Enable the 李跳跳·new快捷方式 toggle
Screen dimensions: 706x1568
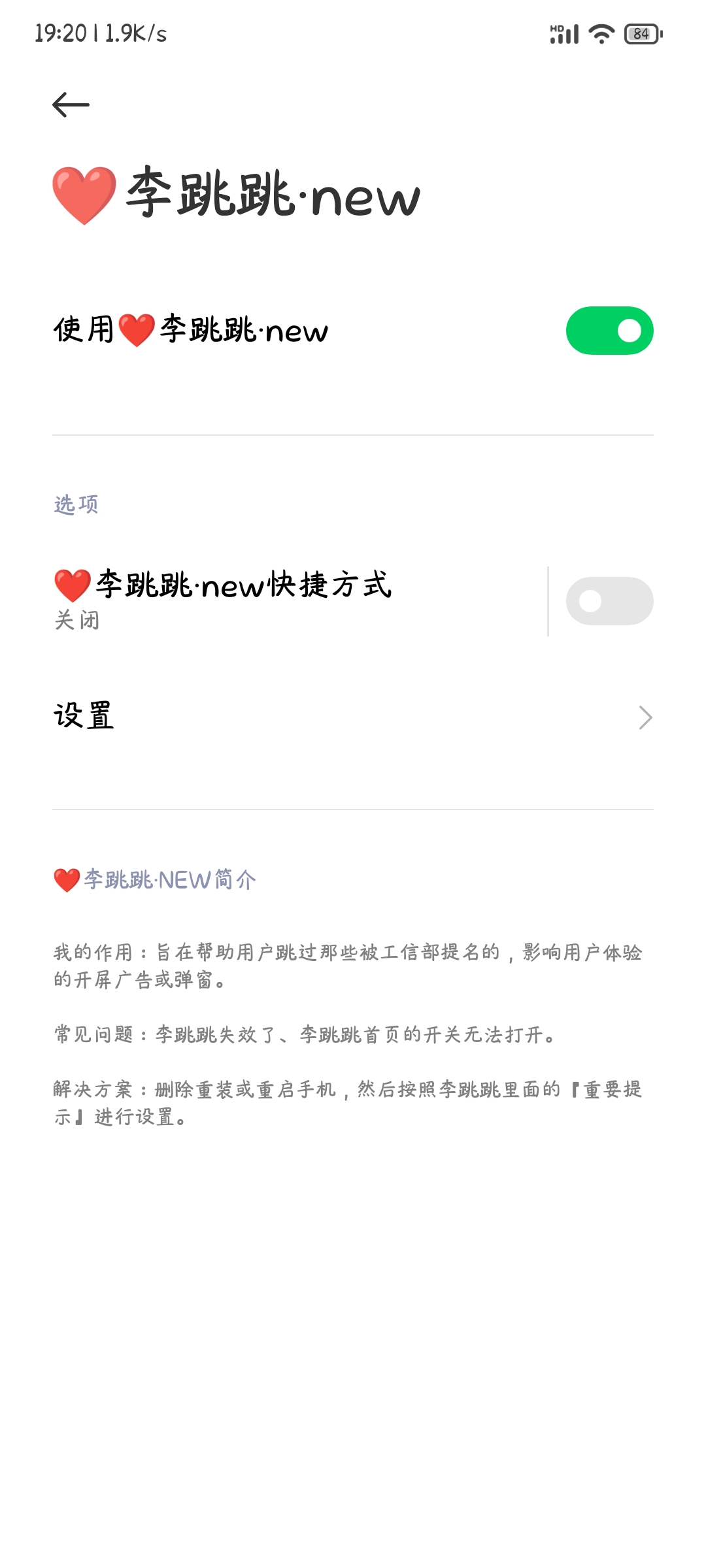pos(609,601)
